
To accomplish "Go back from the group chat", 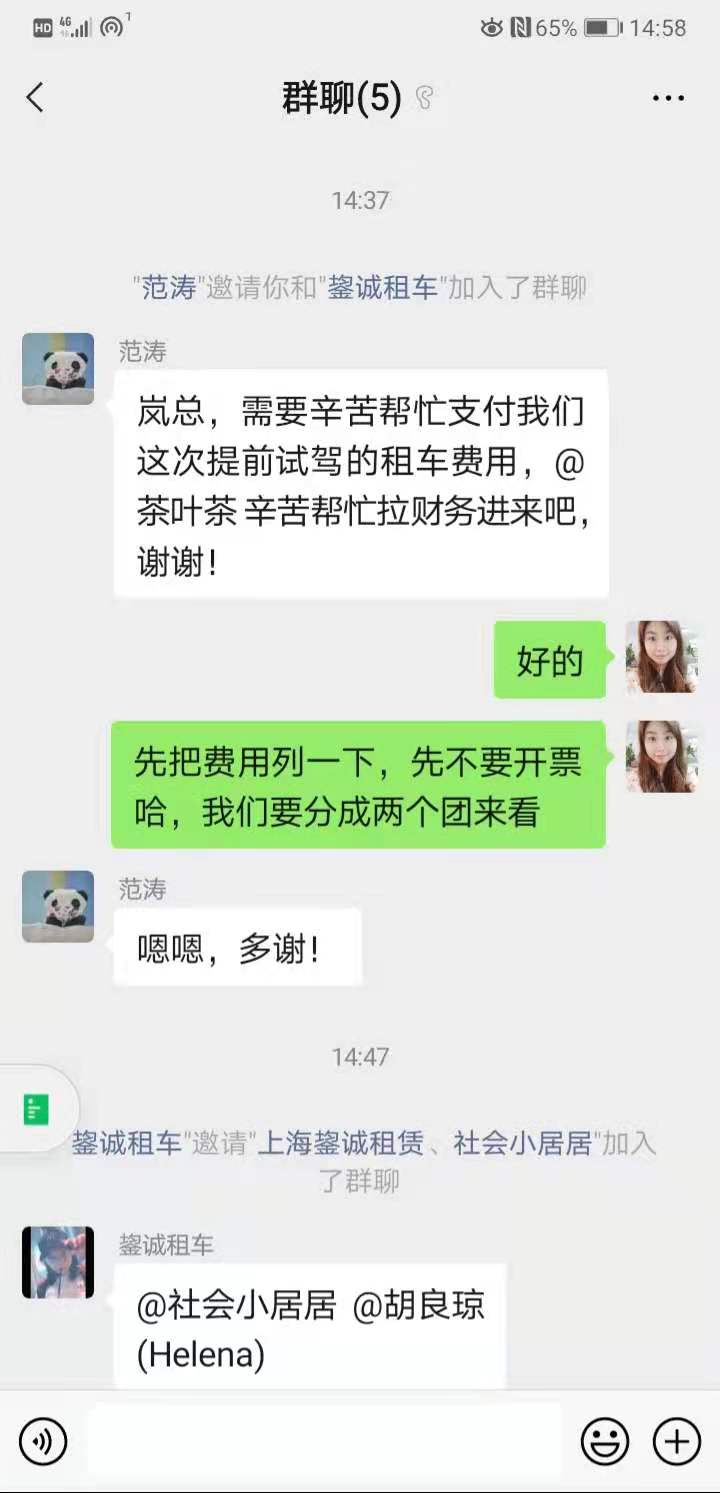I will [x=36, y=98].
